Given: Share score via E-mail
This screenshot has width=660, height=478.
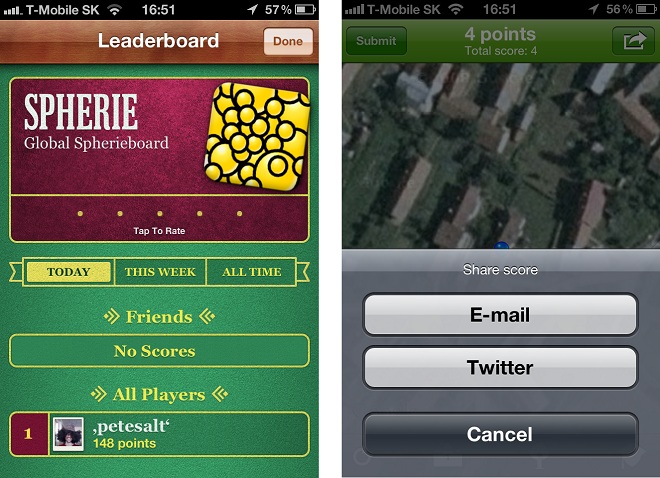Looking at the screenshot, I should [500, 315].
